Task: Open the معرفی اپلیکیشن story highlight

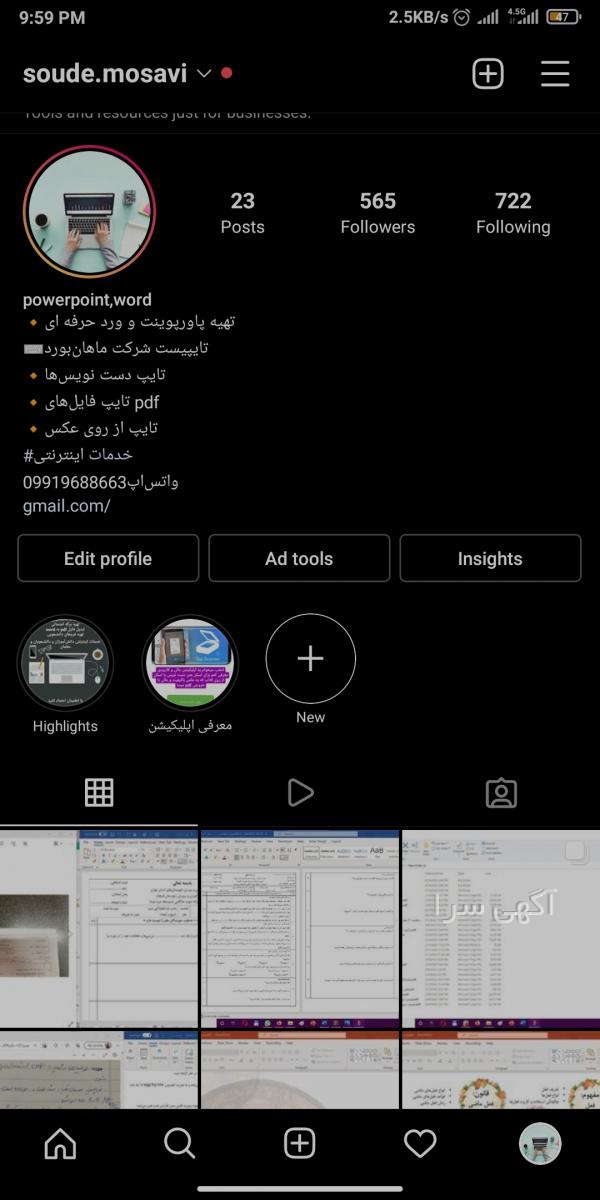Action: pos(190,663)
